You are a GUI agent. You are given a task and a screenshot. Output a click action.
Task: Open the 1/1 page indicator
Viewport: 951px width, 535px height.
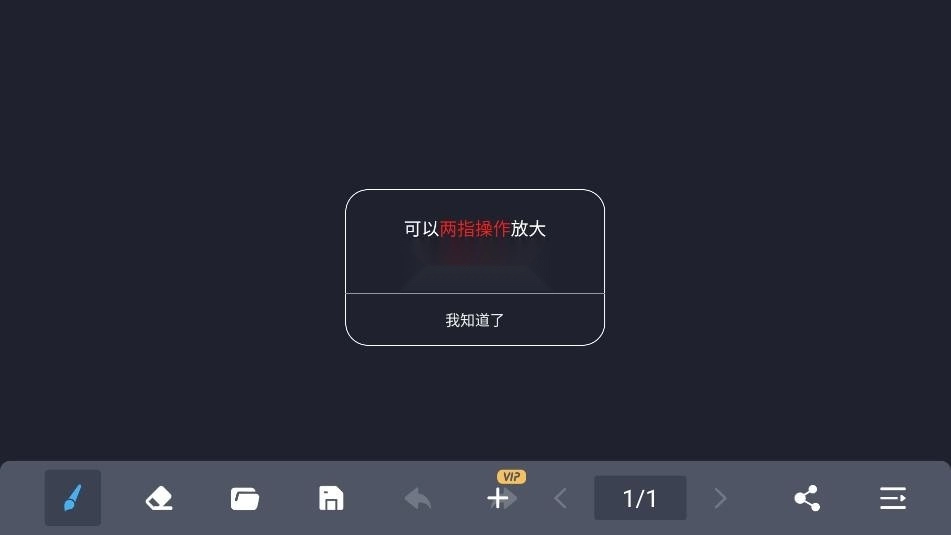click(640, 498)
